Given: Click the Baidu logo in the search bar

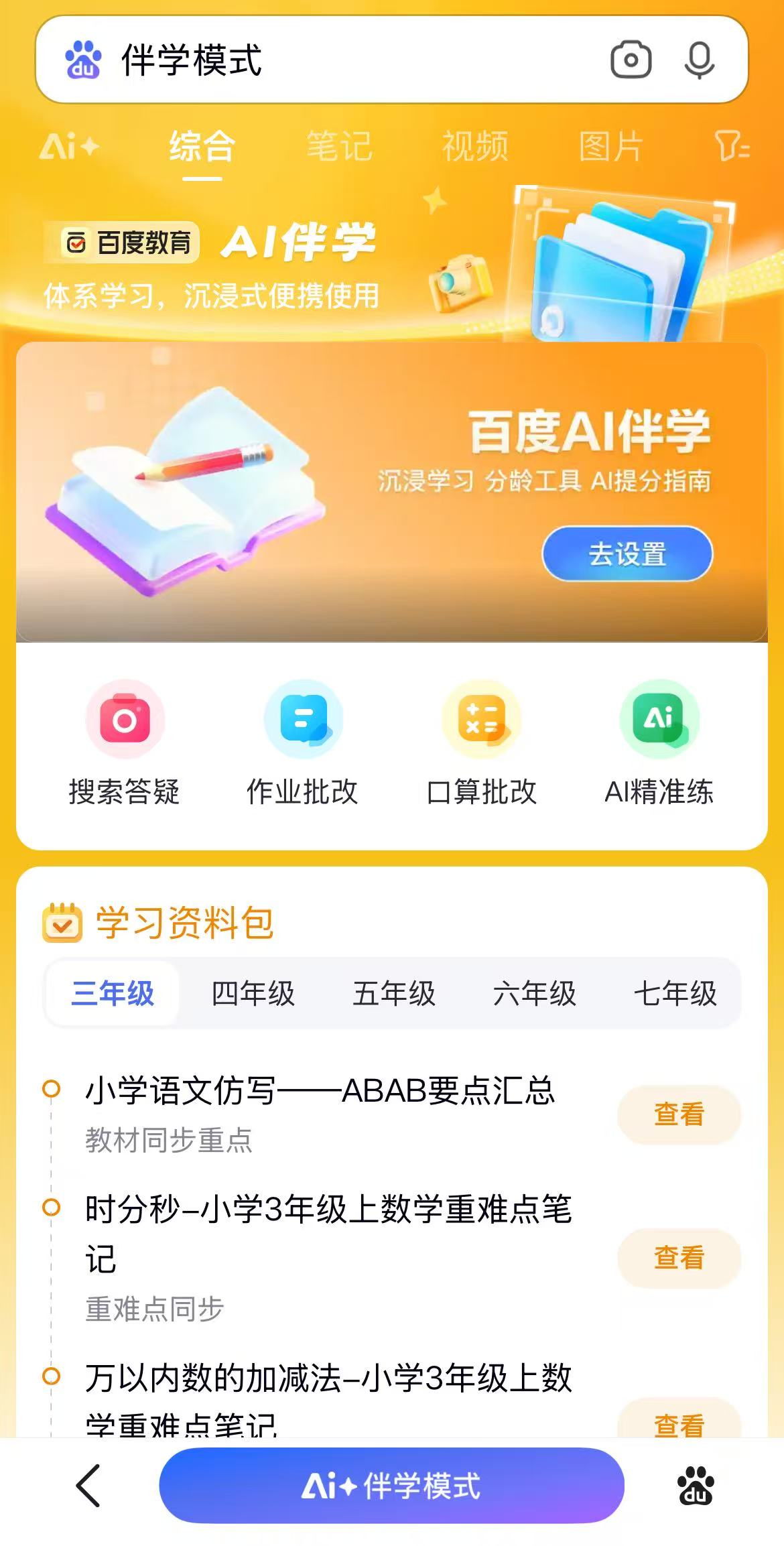Looking at the screenshot, I should 83,59.
